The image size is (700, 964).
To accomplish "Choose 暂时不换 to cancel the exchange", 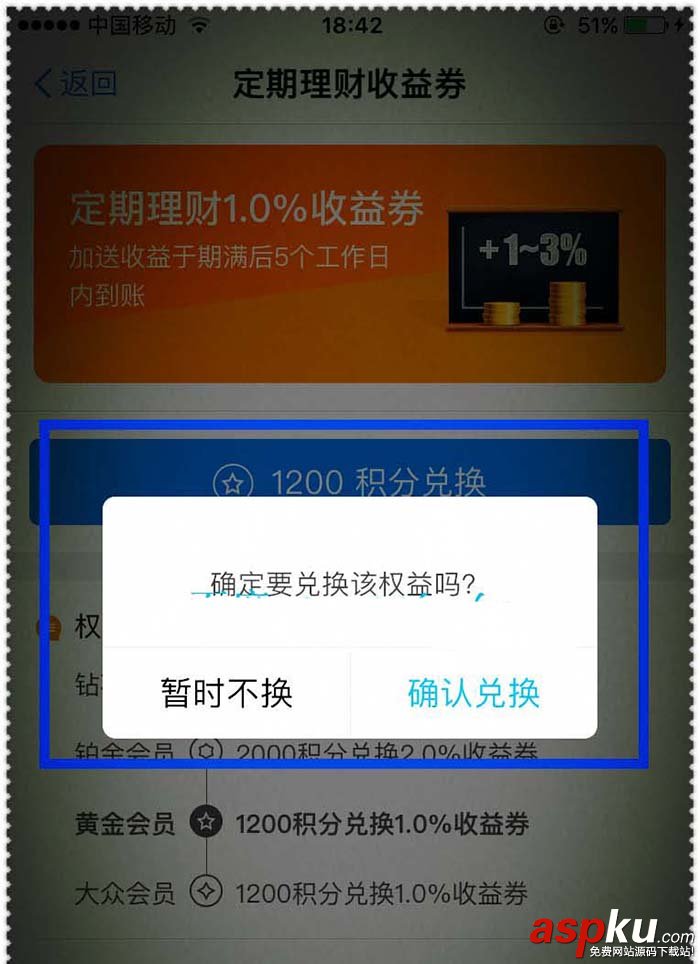I will click(x=227, y=693).
